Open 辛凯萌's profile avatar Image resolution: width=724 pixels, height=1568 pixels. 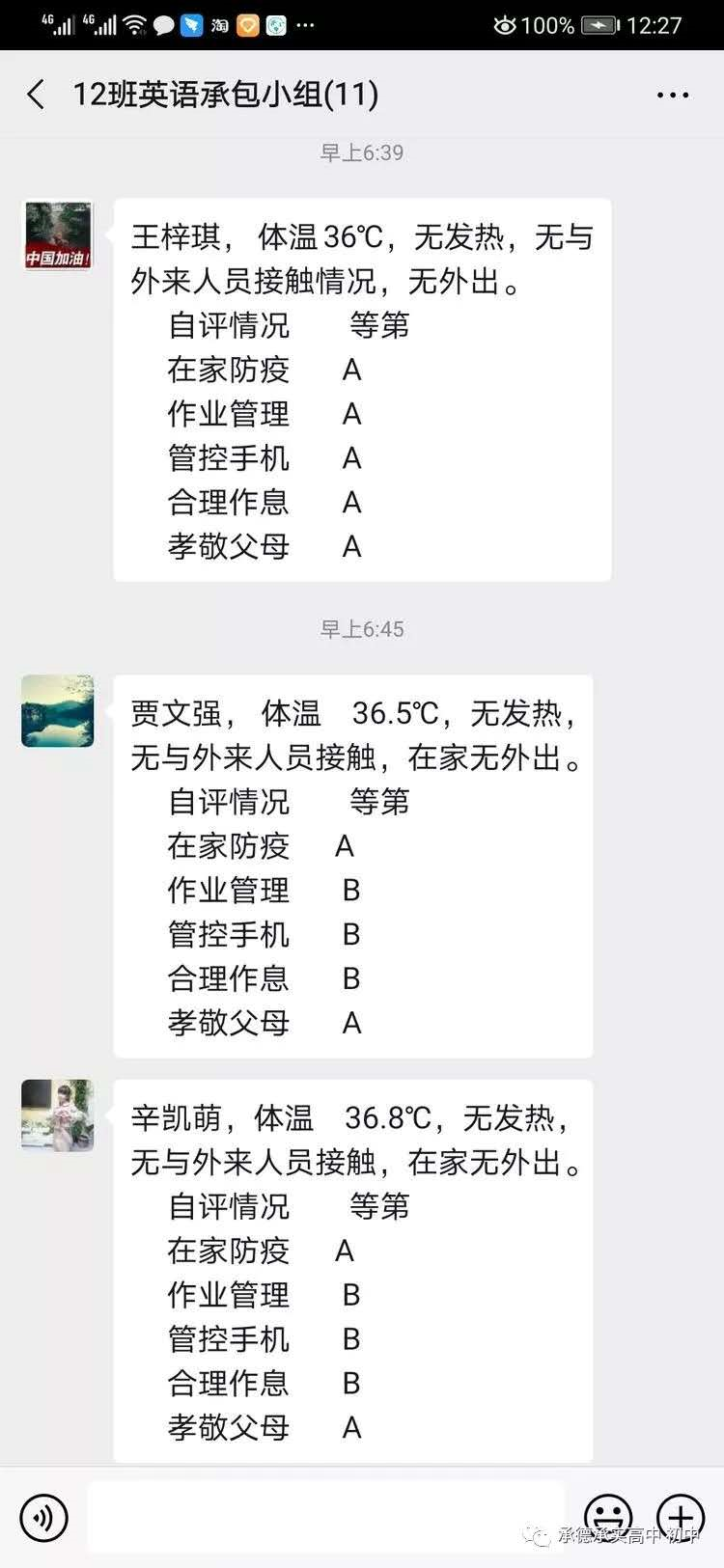click(58, 1115)
